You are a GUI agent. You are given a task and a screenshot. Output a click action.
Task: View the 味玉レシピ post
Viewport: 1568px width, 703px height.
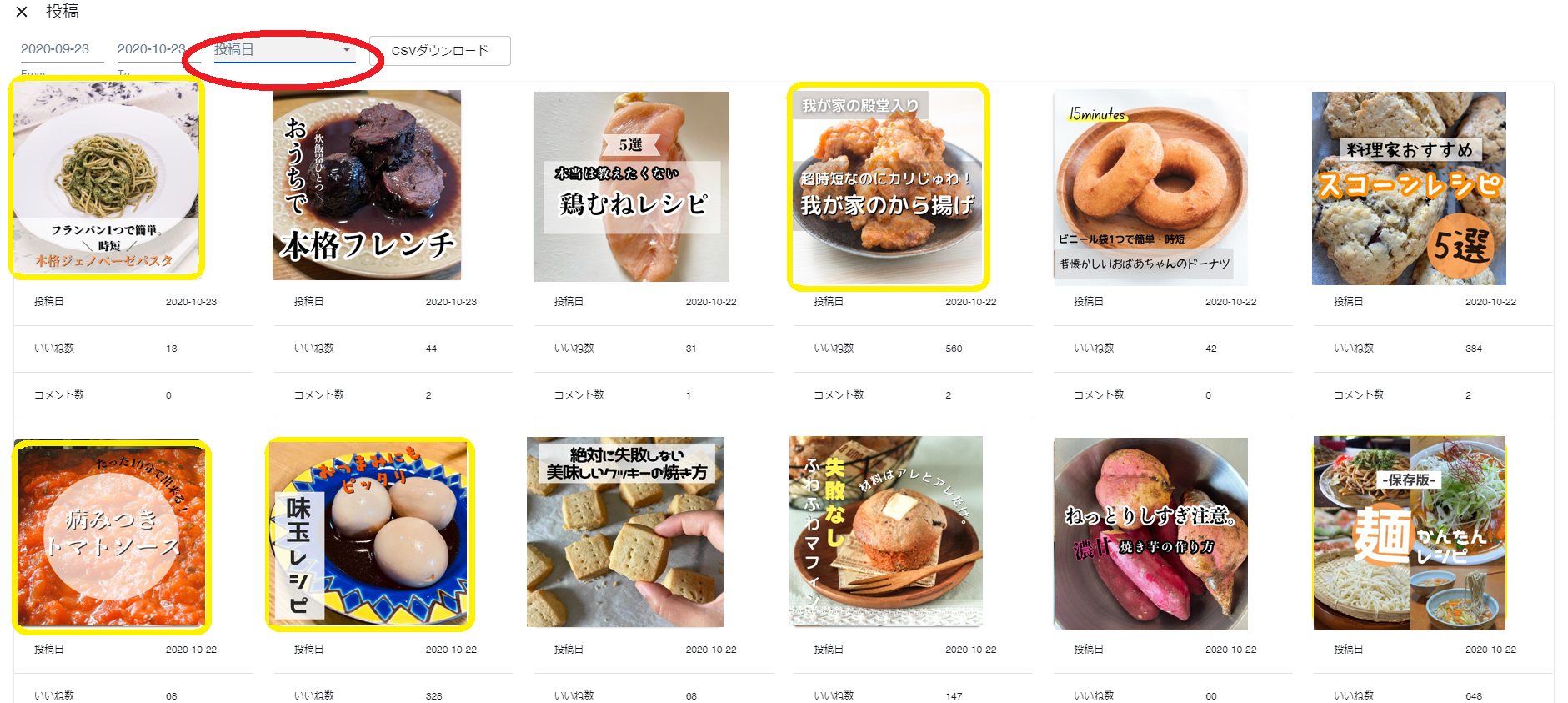tap(369, 534)
